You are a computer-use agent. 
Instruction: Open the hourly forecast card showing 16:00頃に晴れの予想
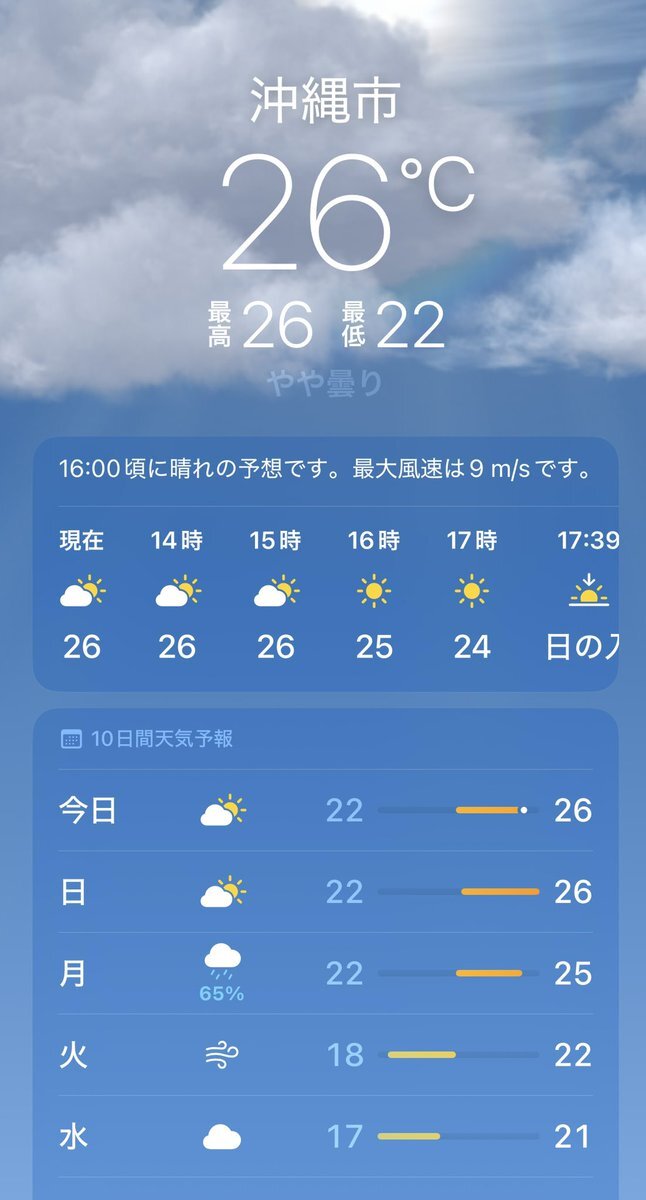pos(325,563)
